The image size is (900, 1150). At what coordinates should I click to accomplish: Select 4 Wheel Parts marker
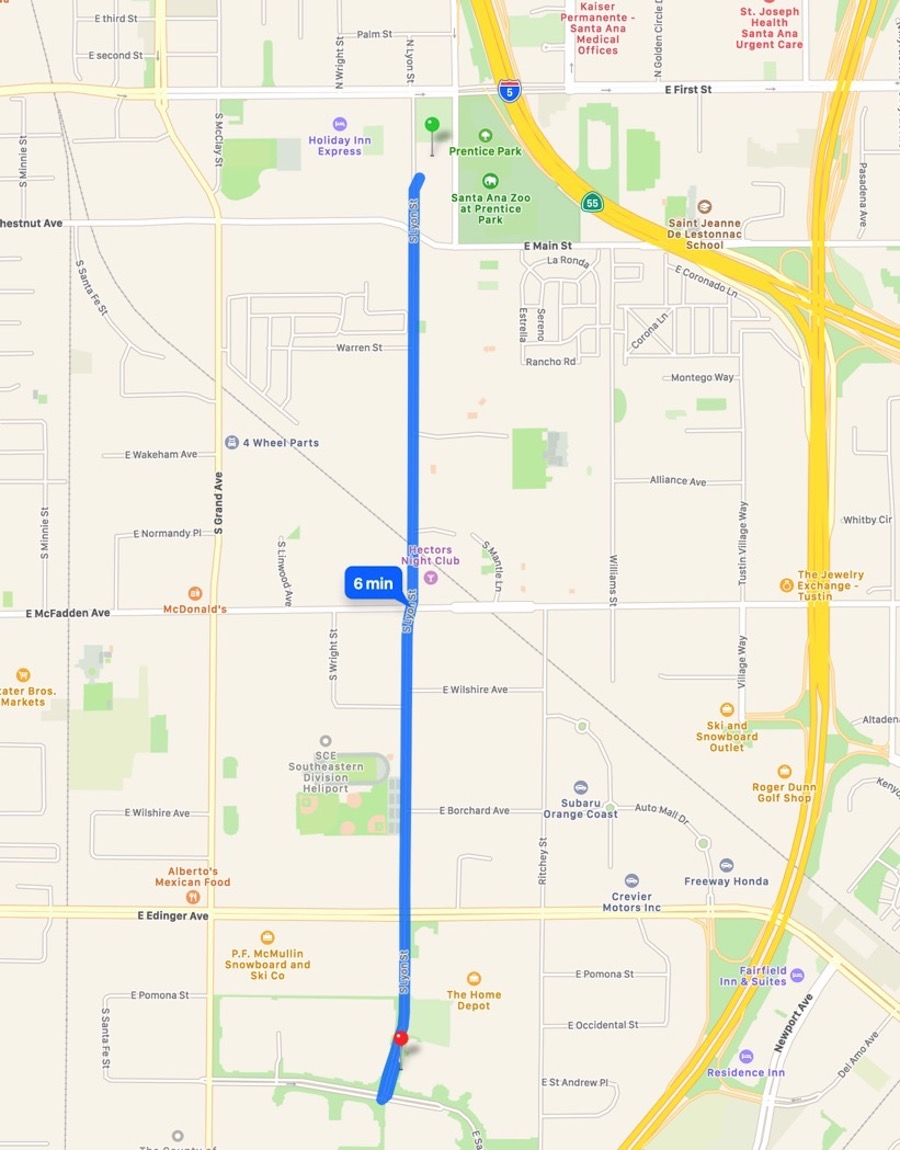tap(232, 442)
